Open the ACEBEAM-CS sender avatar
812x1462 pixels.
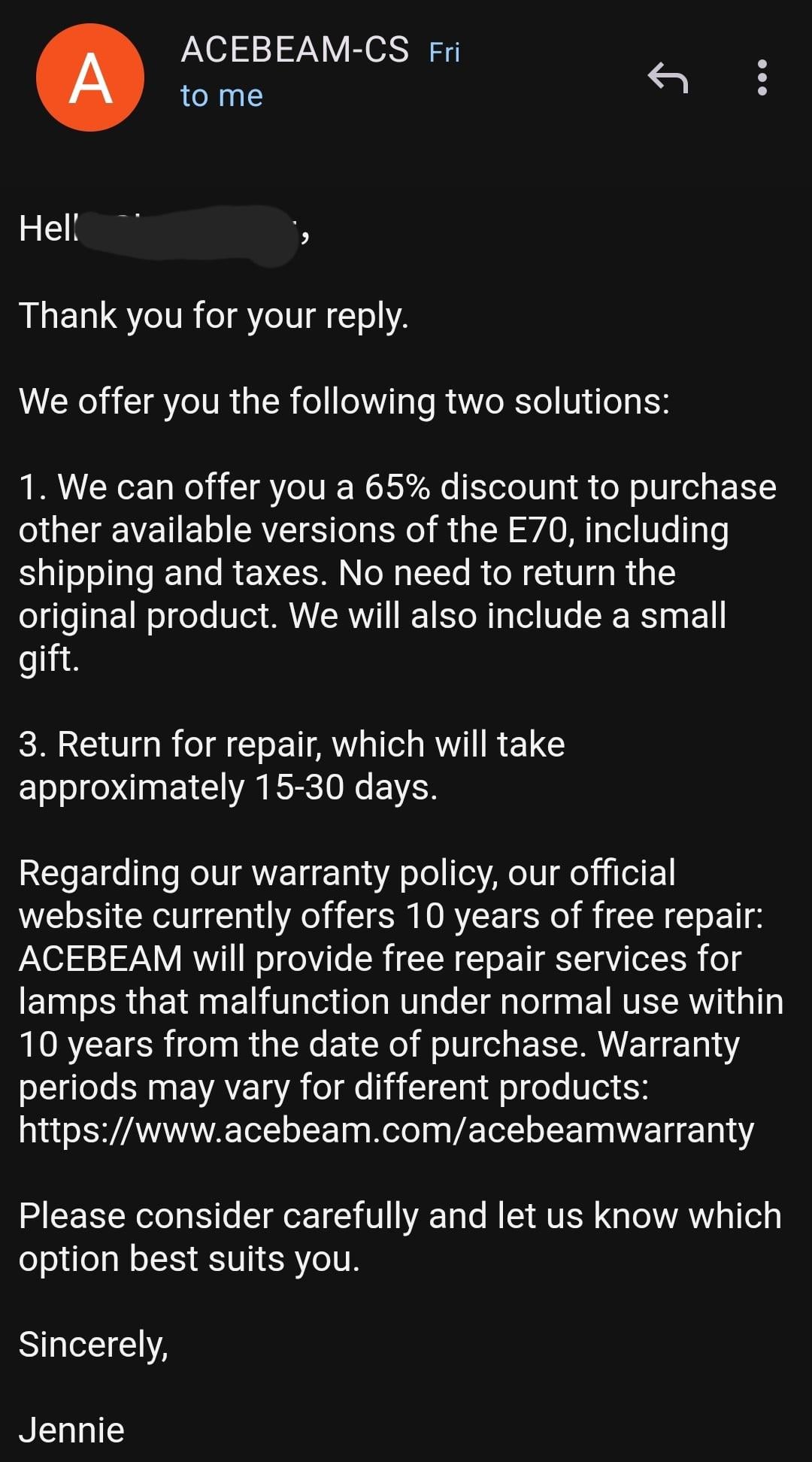point(90,78)
